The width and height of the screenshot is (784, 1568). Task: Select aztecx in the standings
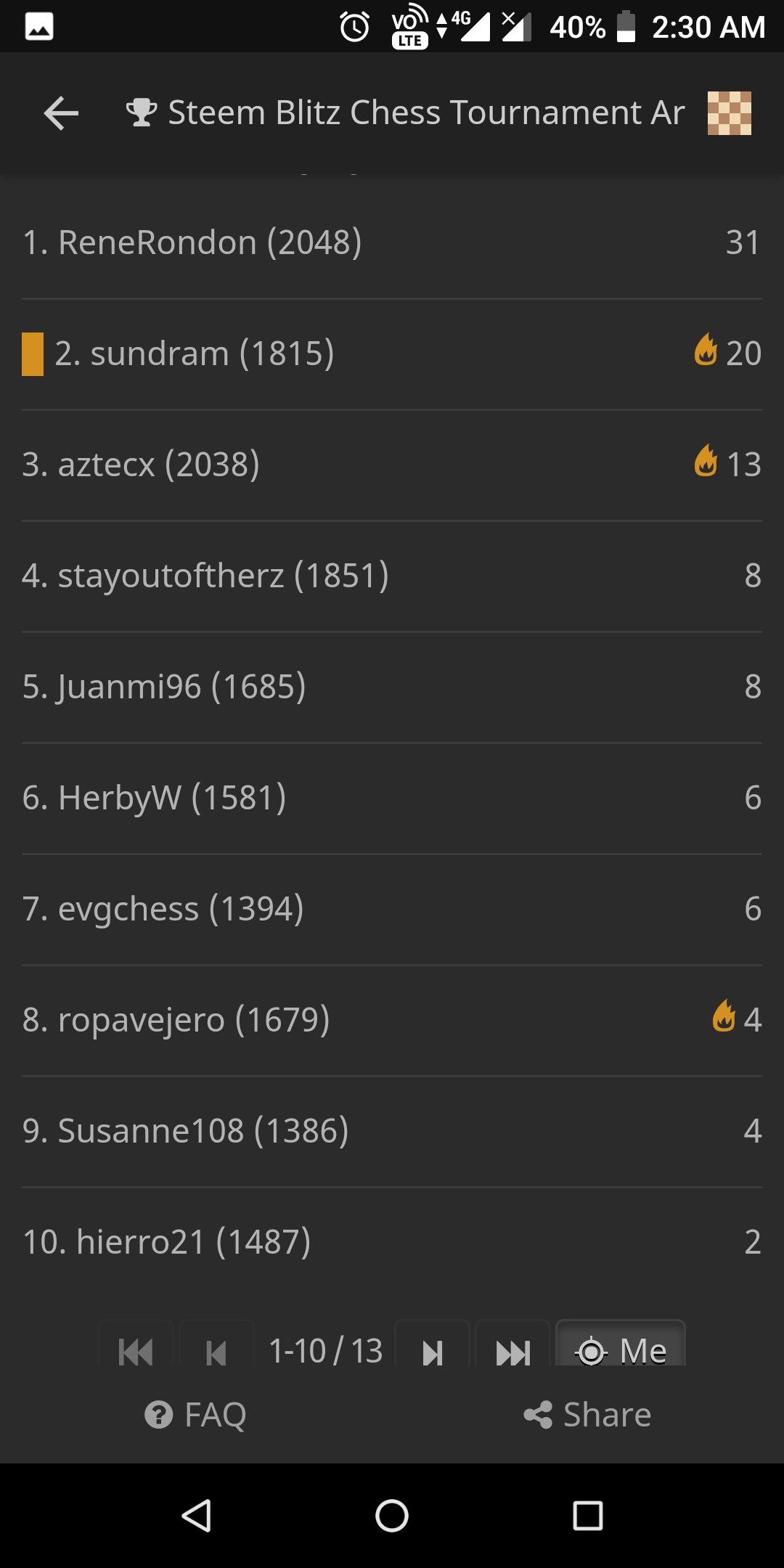(392, 465)
